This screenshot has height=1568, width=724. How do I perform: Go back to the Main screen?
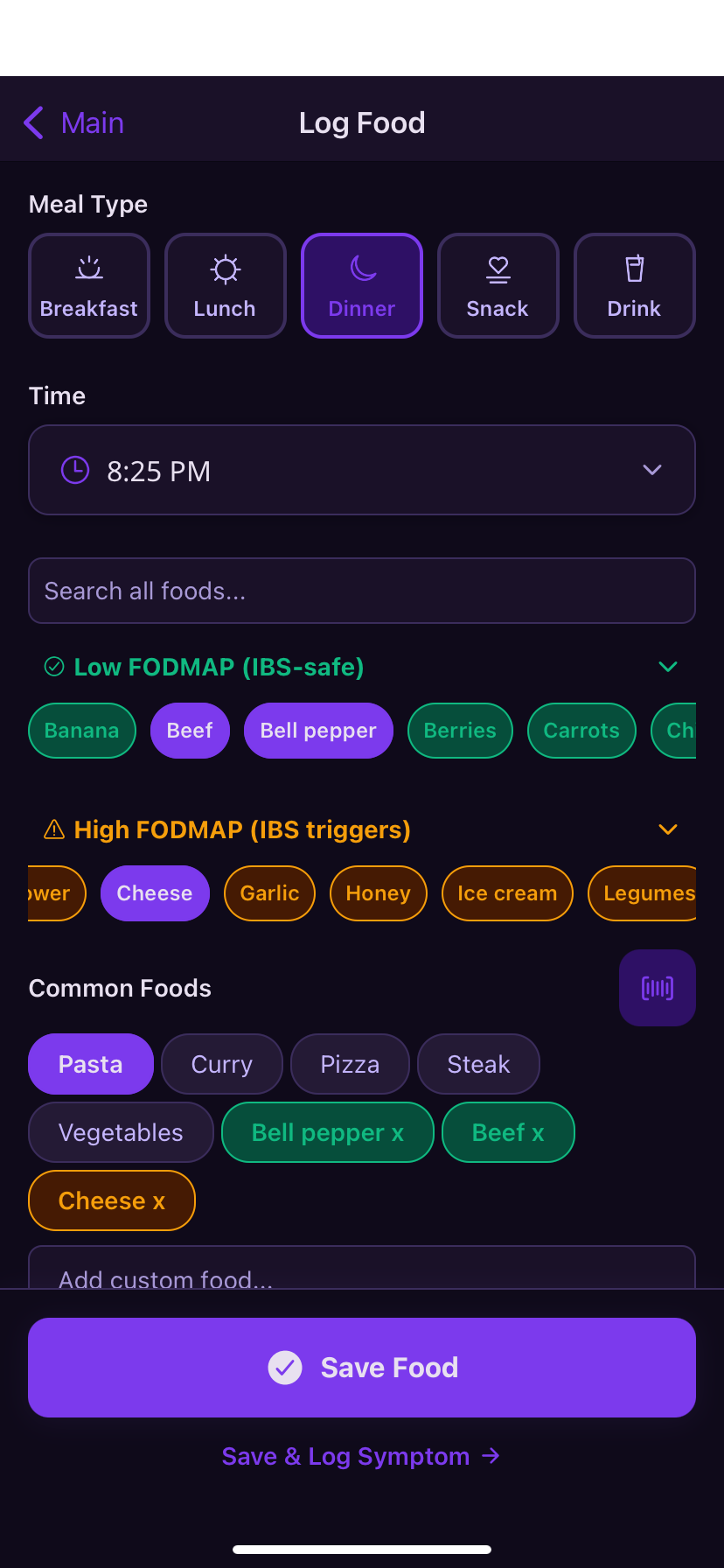tap(92, 122)
